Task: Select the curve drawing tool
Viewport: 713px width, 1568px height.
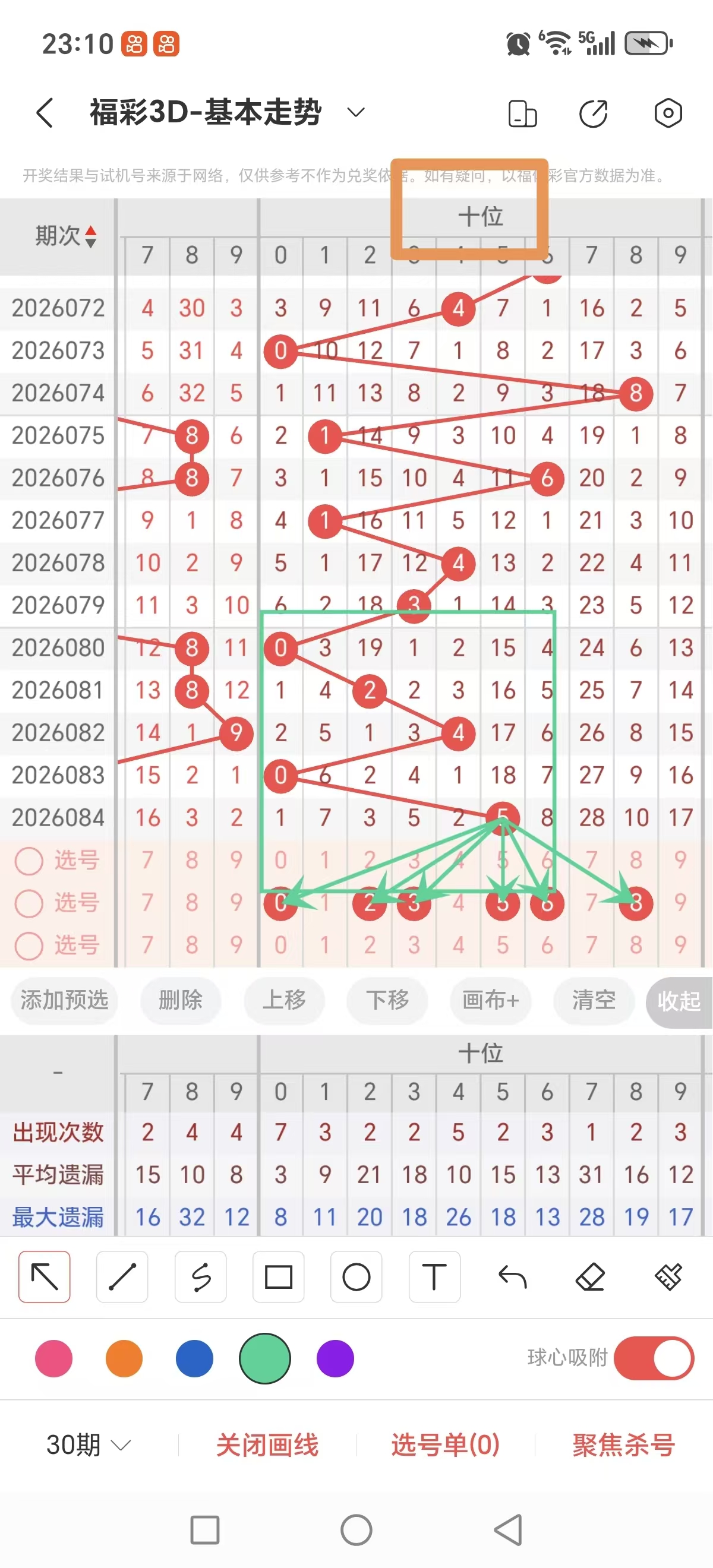Action: pyautogui.click(x=200, y=1277)
